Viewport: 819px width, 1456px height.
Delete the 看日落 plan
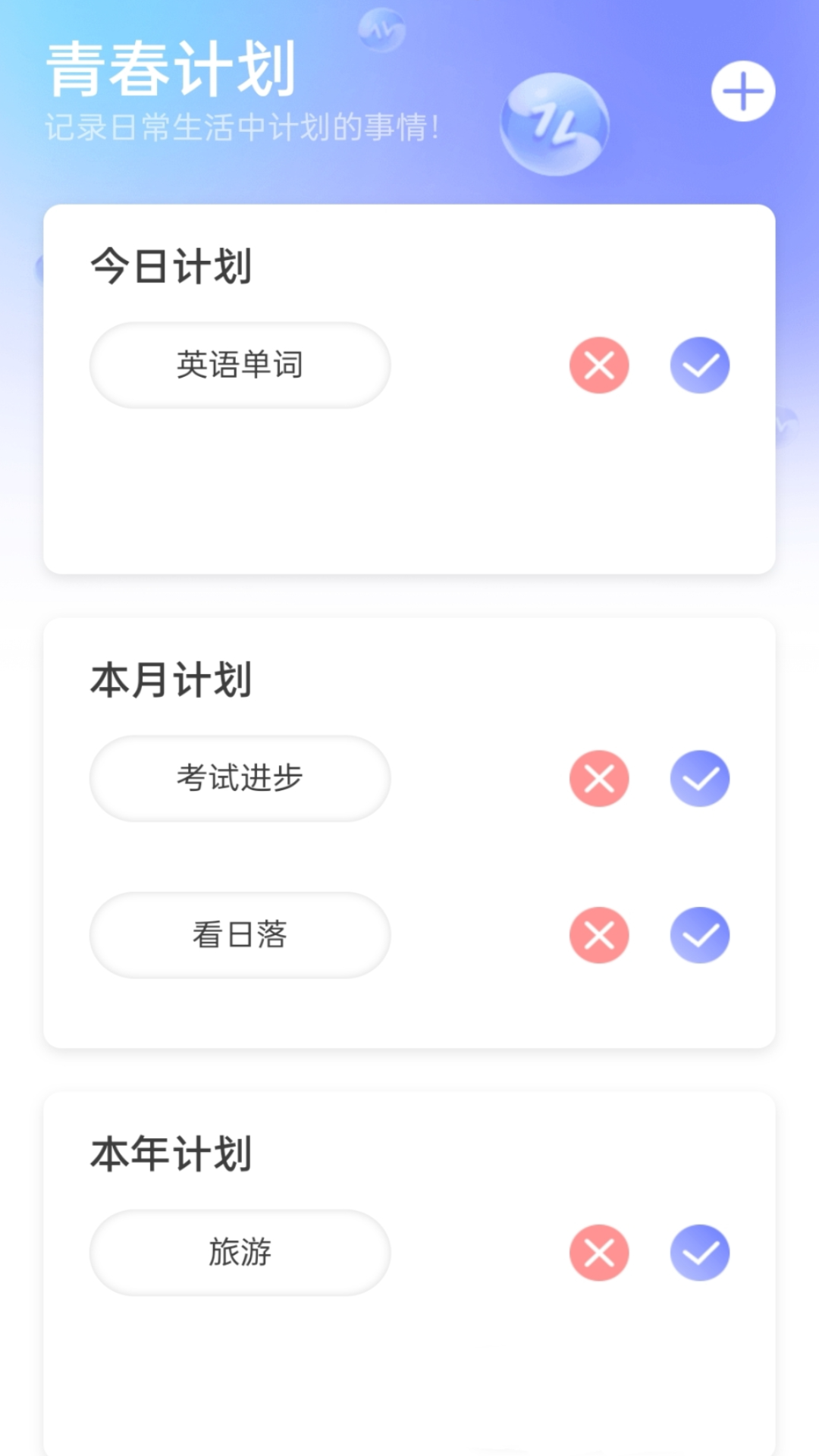[599, 935]
